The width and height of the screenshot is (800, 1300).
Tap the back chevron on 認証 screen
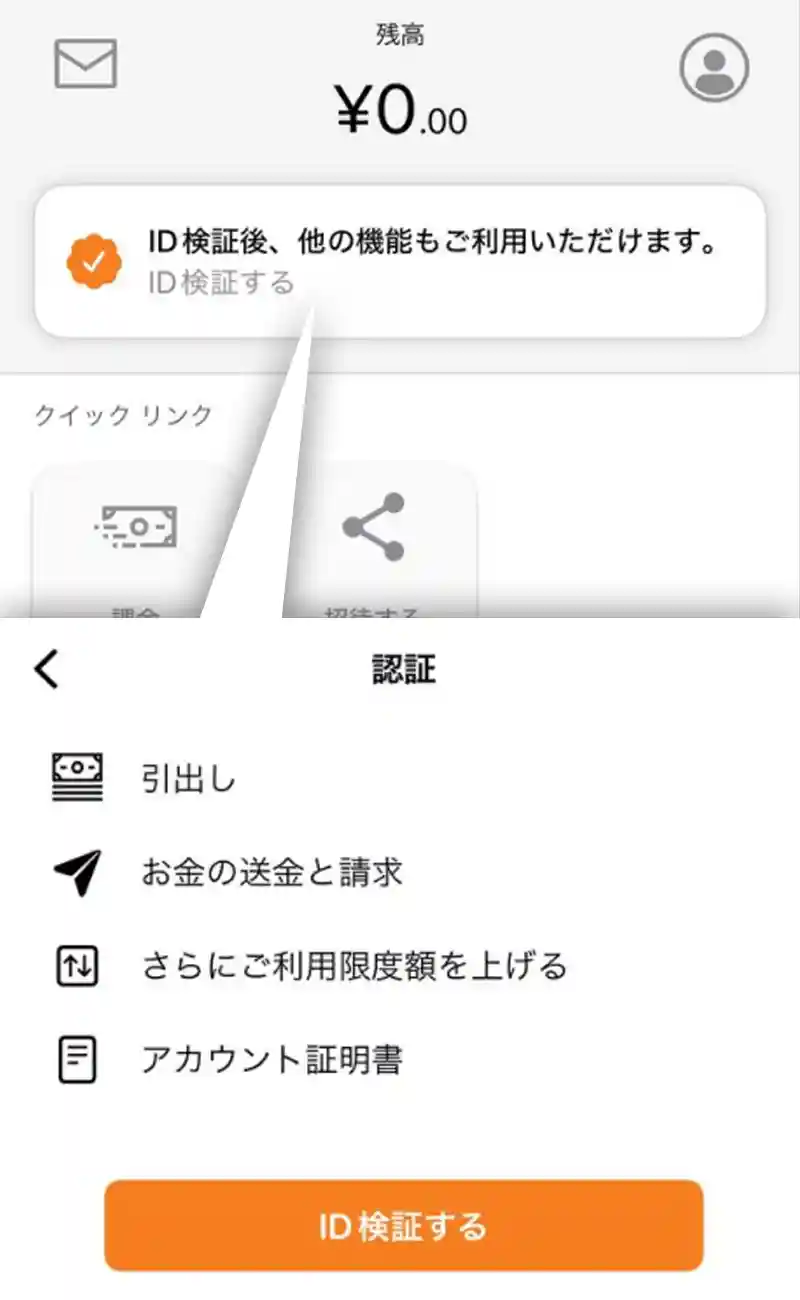point(43,668)
